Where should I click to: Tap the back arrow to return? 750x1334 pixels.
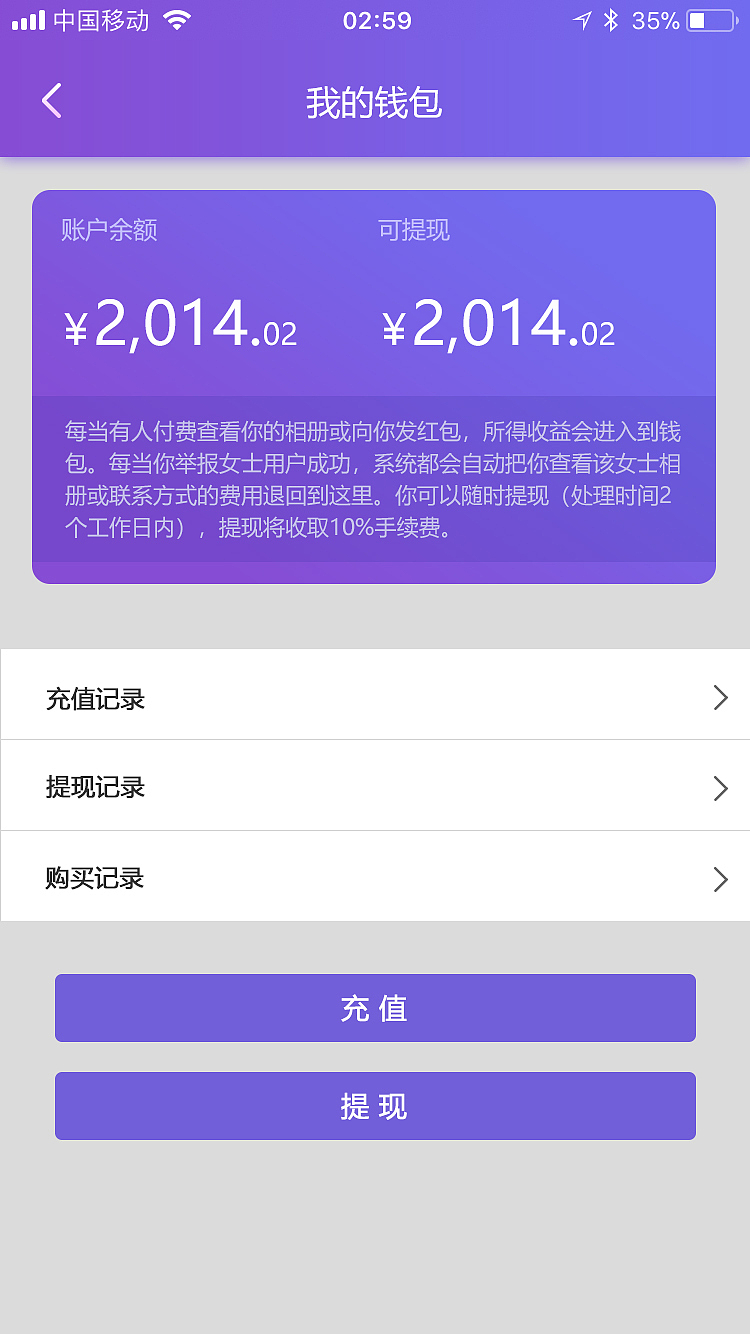(50, 100)
